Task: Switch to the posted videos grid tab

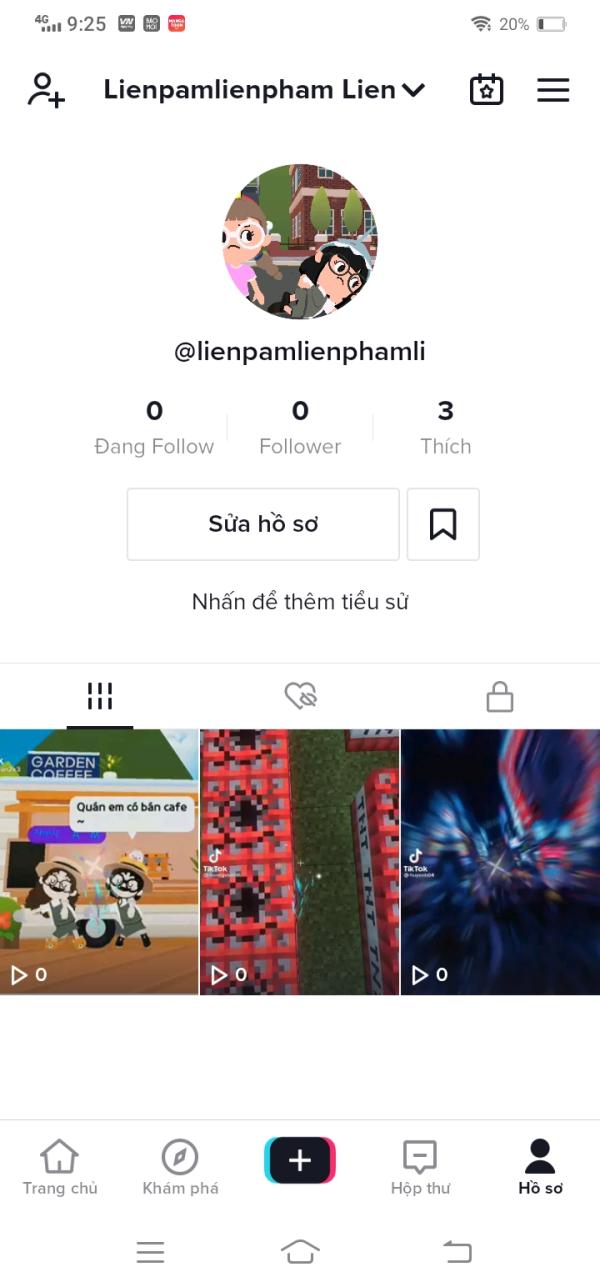Action: click(x=100, y=696)
